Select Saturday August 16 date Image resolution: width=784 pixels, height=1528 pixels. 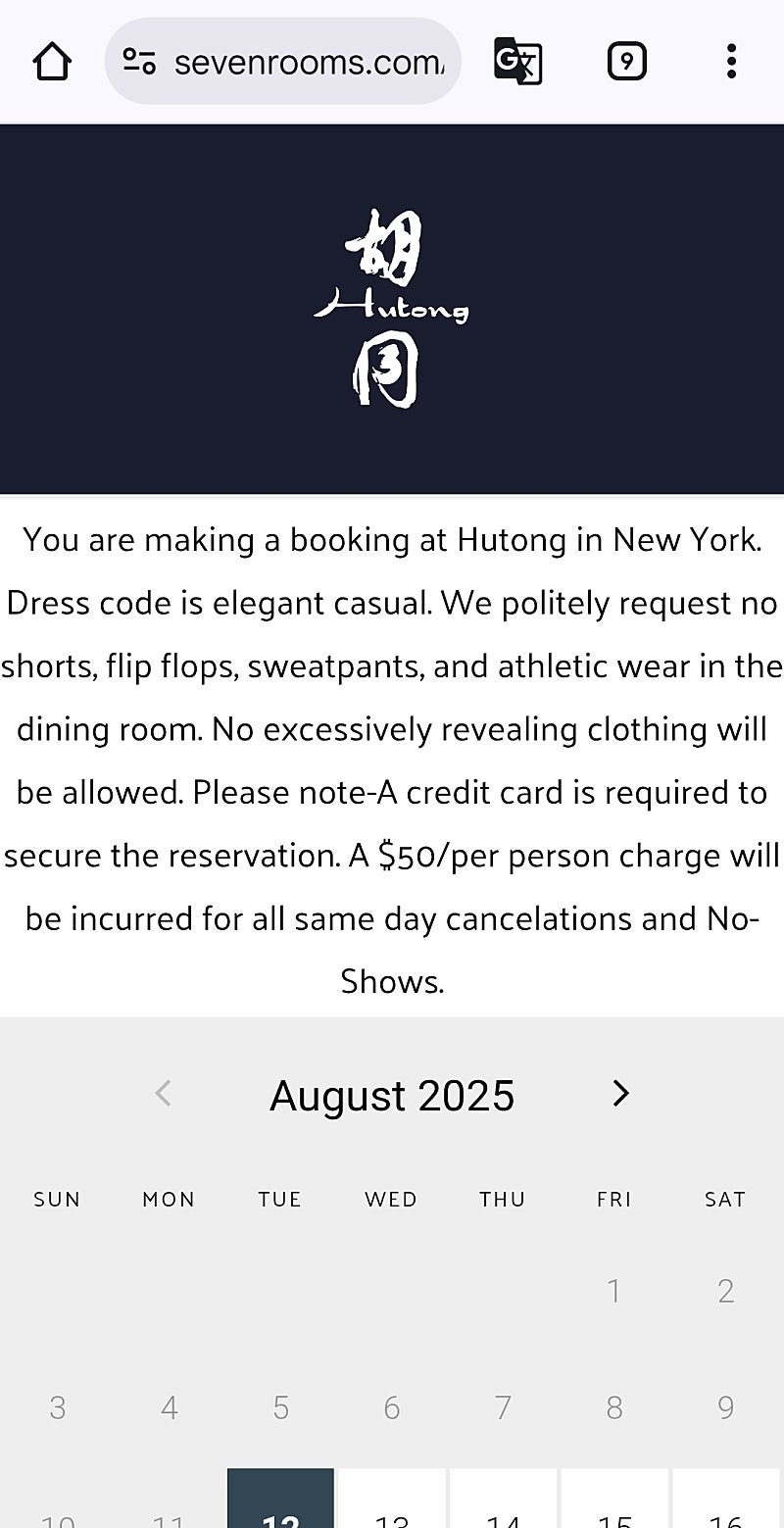[726, 1498]
